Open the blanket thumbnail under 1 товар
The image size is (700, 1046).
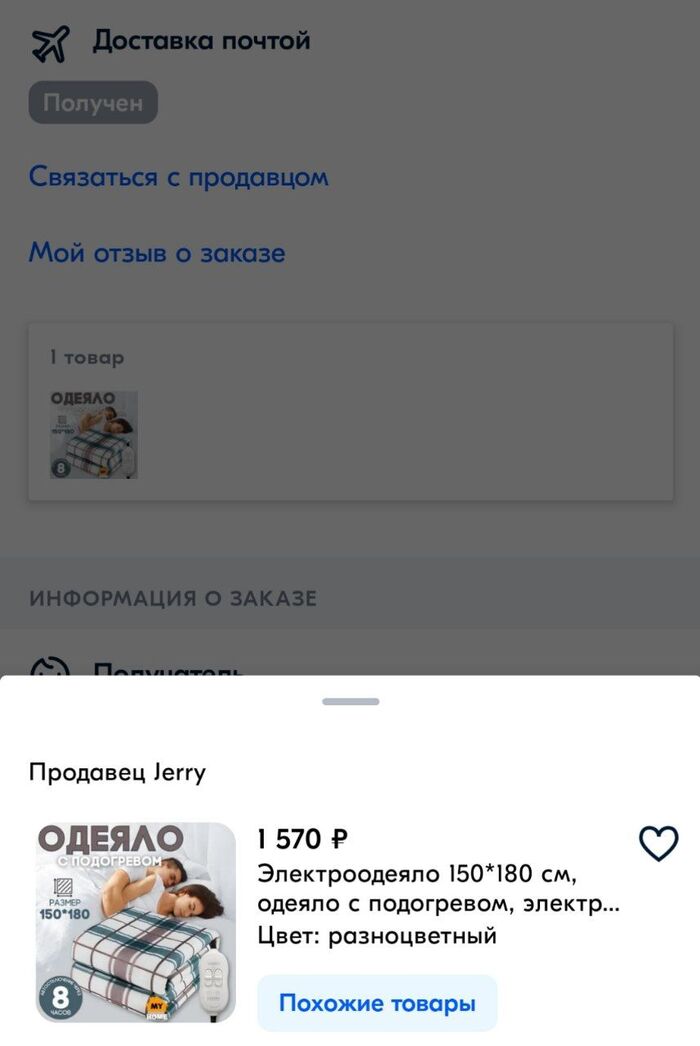(94, 434)
